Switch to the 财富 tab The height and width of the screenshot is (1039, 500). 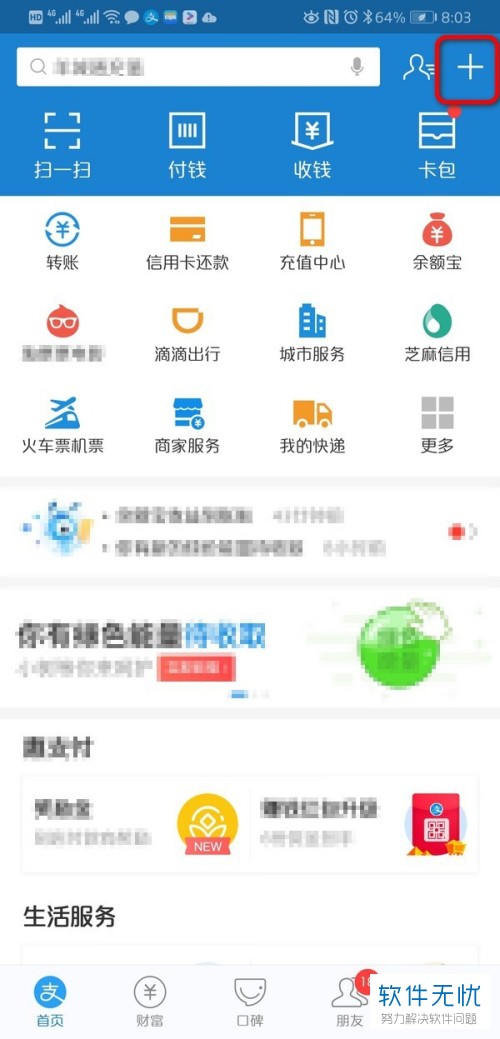point(150,1002)
